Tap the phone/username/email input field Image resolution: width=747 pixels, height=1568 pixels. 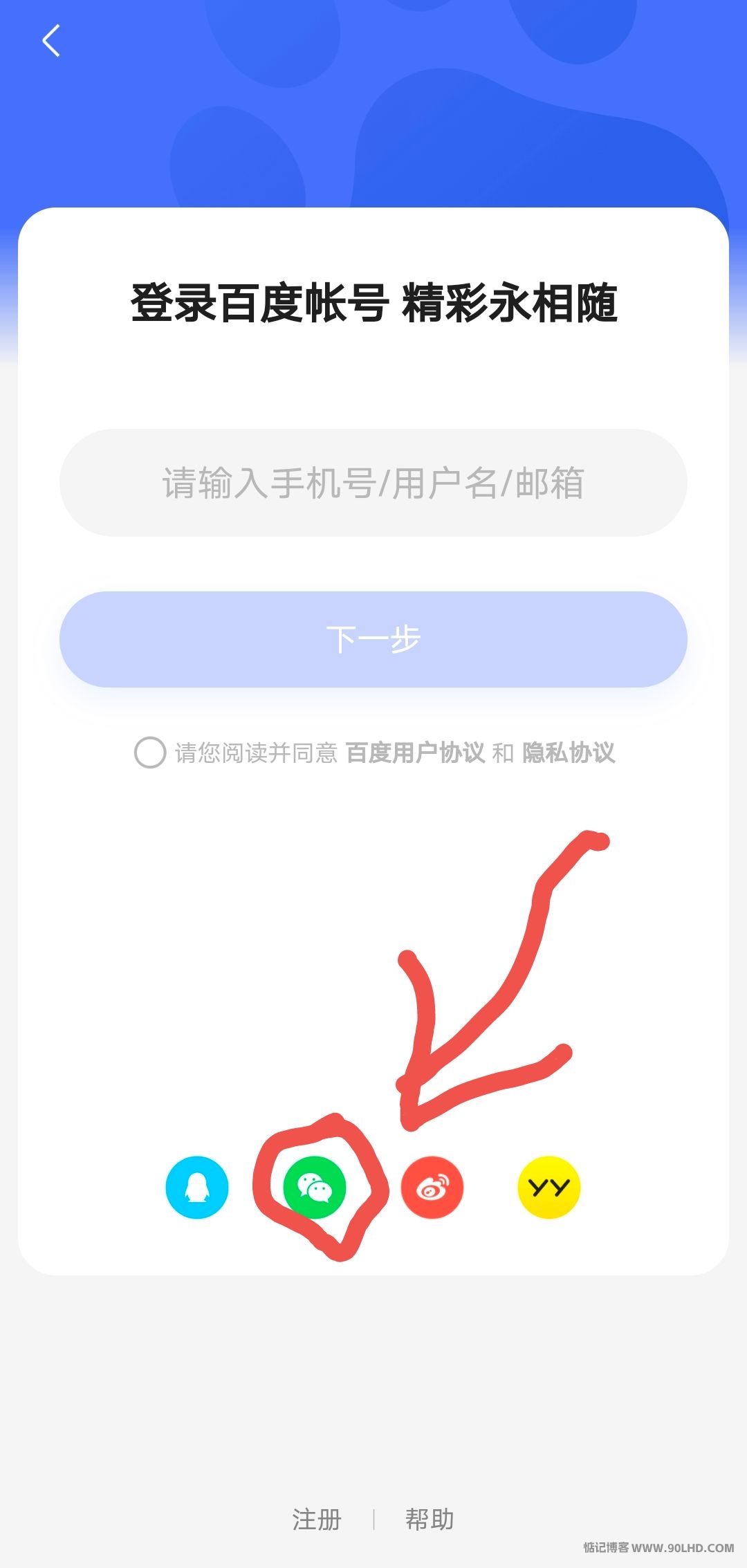[373, 483]
